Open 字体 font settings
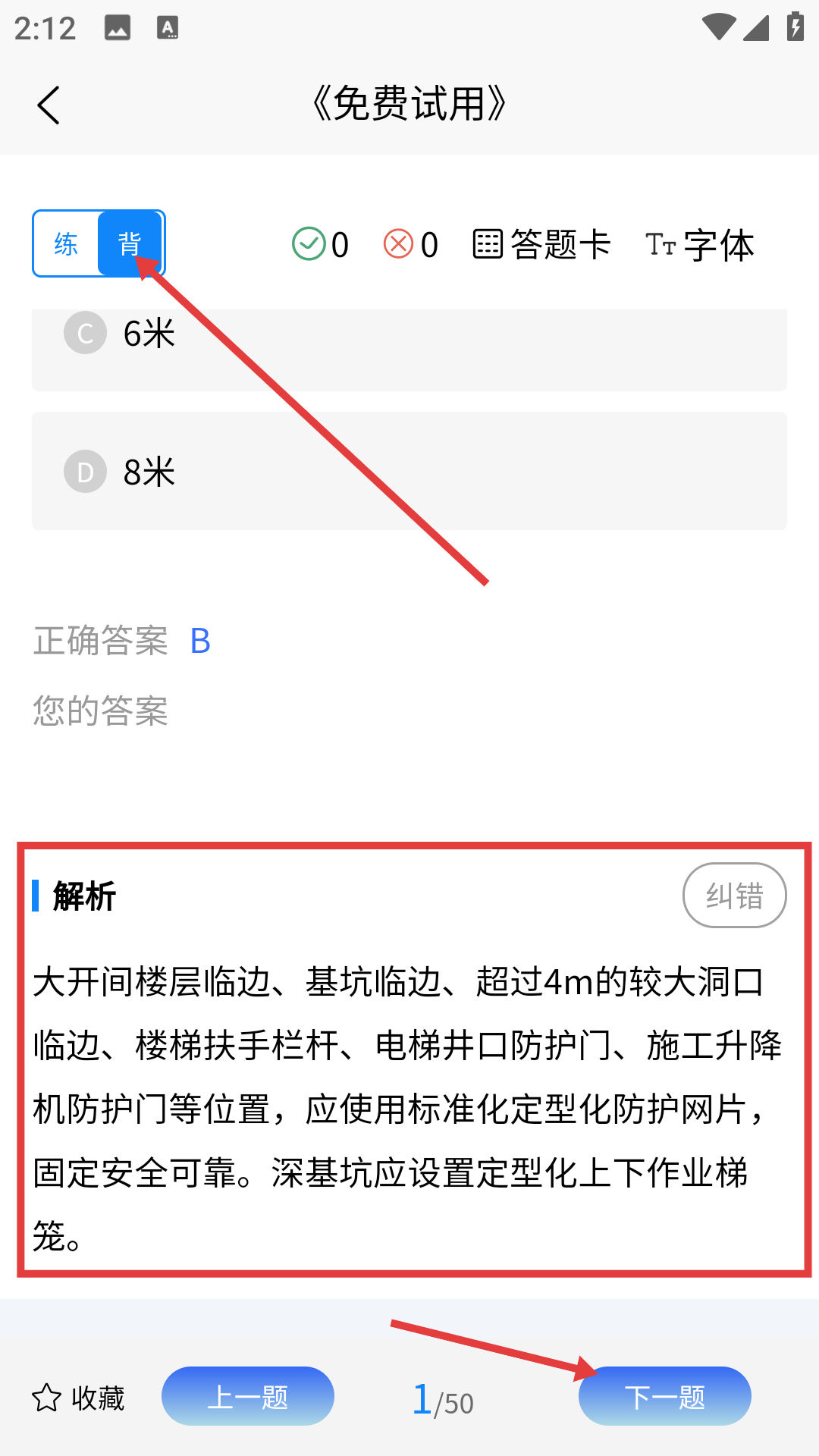 click(x=700, y=245)
